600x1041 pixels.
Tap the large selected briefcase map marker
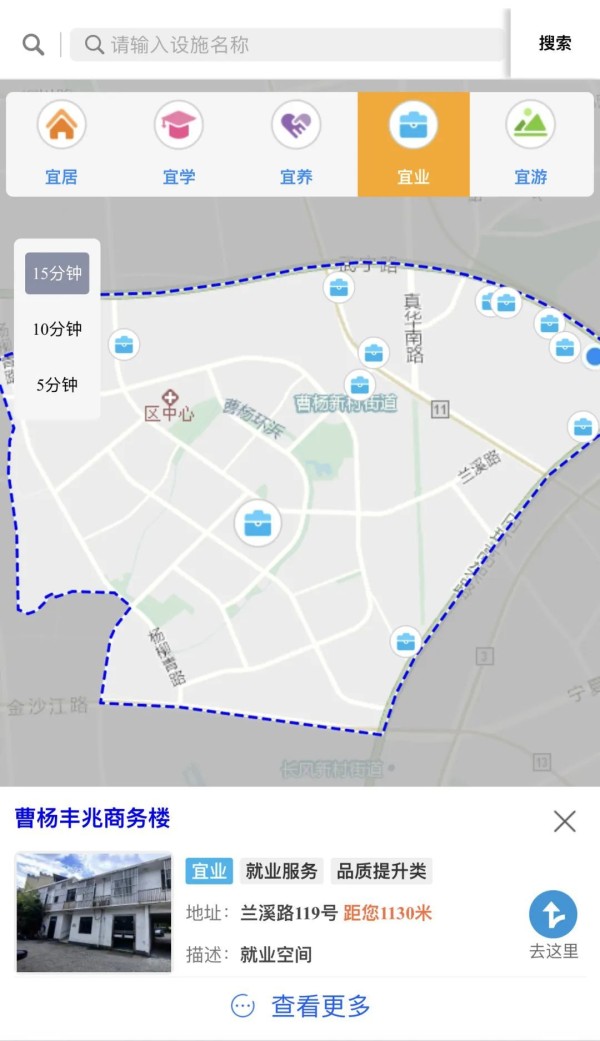point(258,522)
